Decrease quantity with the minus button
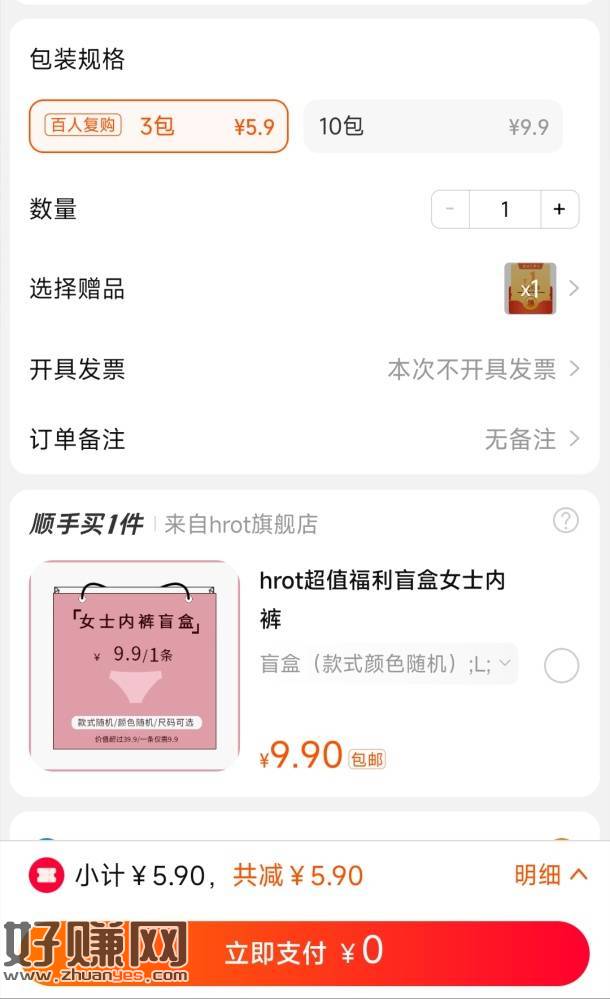610x999 pixels. point(450,209)
